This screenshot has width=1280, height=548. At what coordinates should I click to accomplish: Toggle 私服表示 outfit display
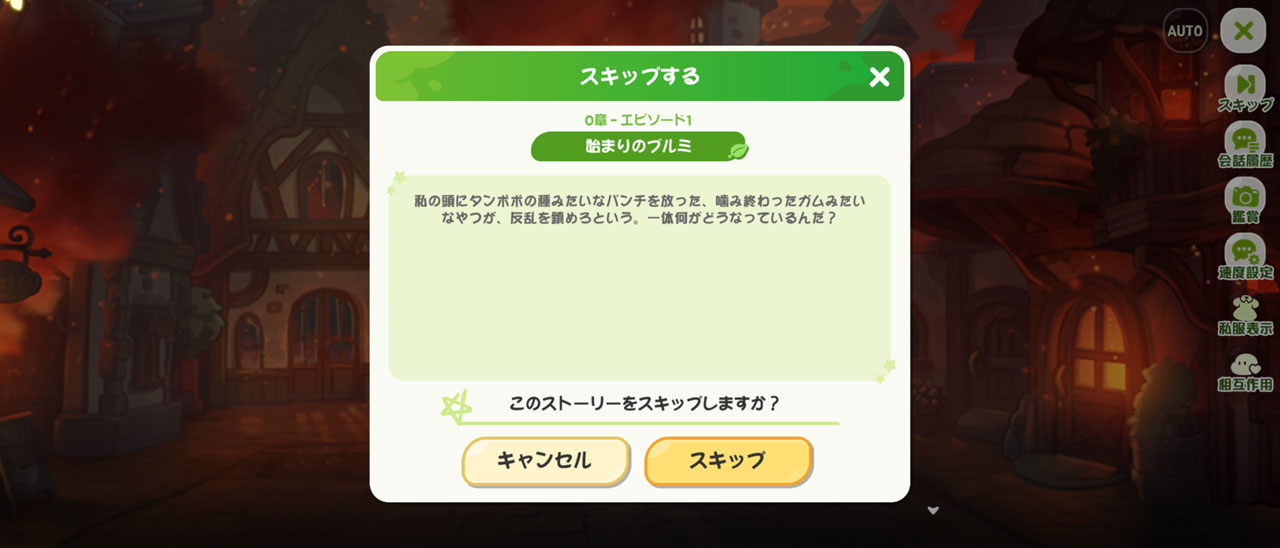(1245, 313)
